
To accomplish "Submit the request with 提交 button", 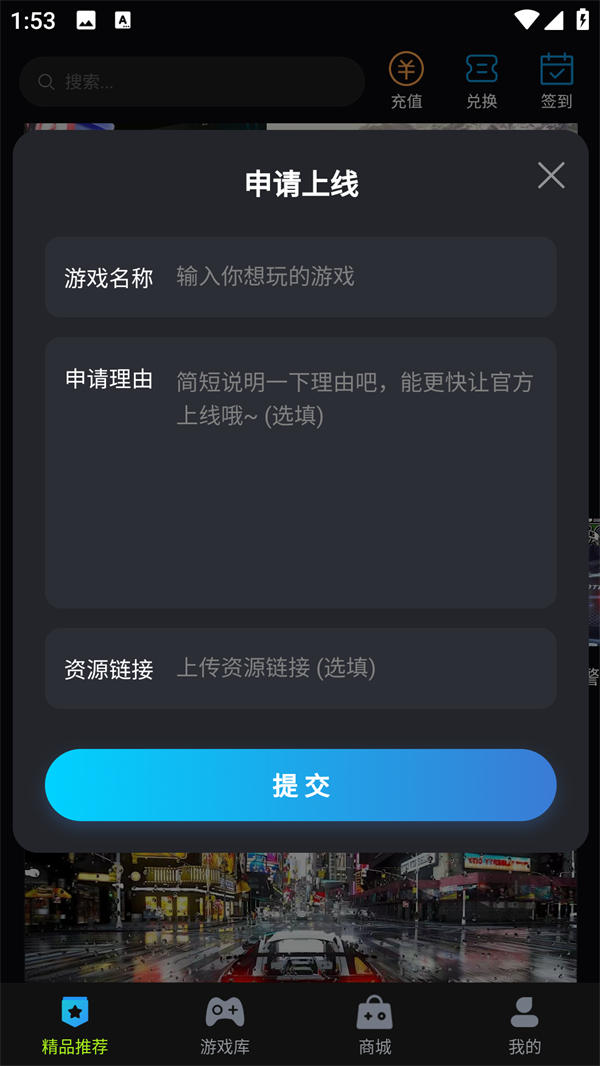I will [x=300, y=785].
